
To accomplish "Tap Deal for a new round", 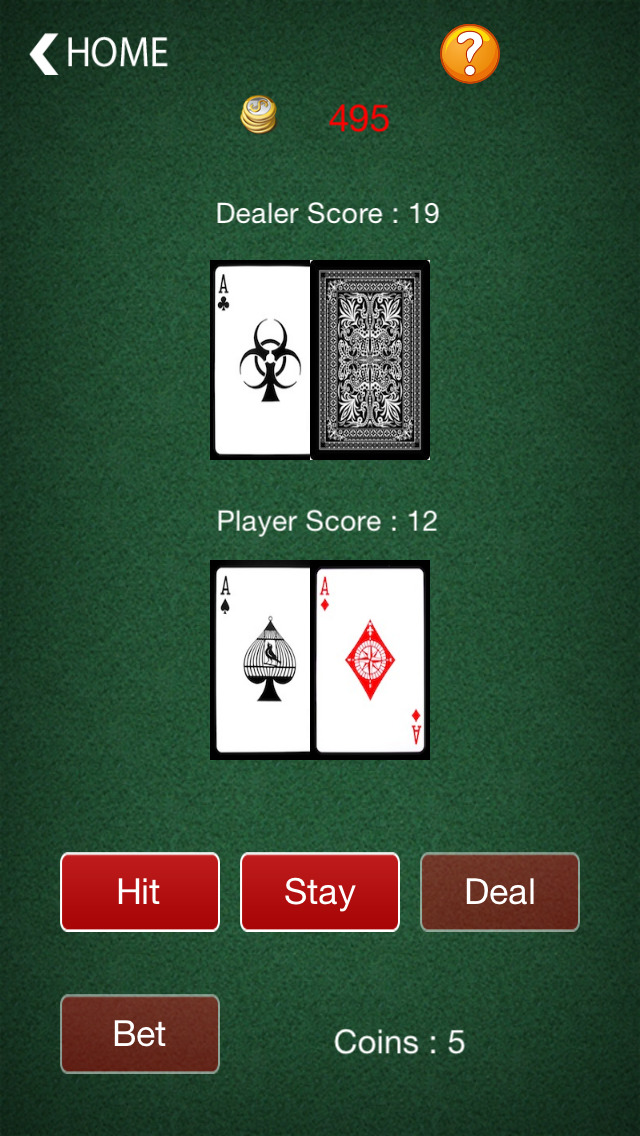I will [500, 892].
